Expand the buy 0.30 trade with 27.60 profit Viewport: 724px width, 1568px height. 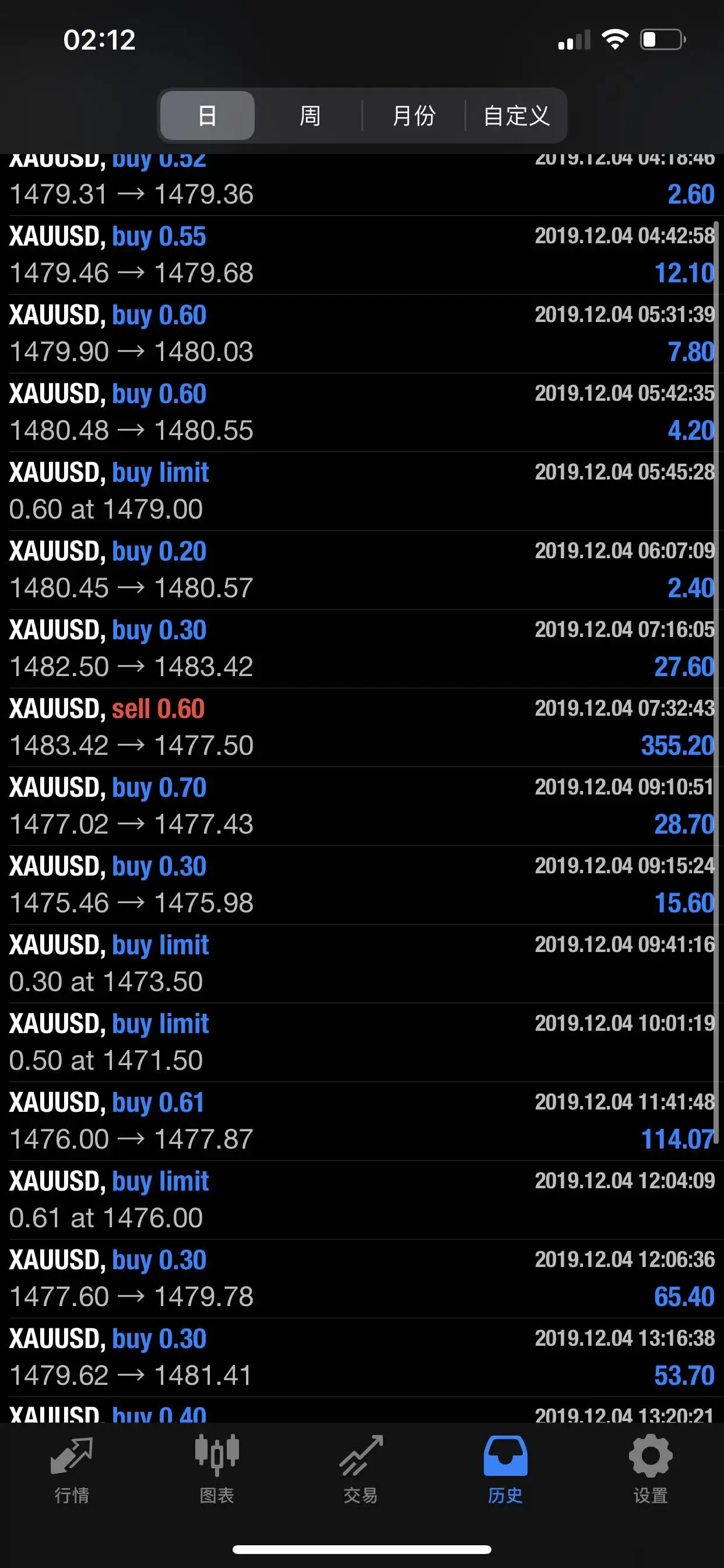(362, 649)
